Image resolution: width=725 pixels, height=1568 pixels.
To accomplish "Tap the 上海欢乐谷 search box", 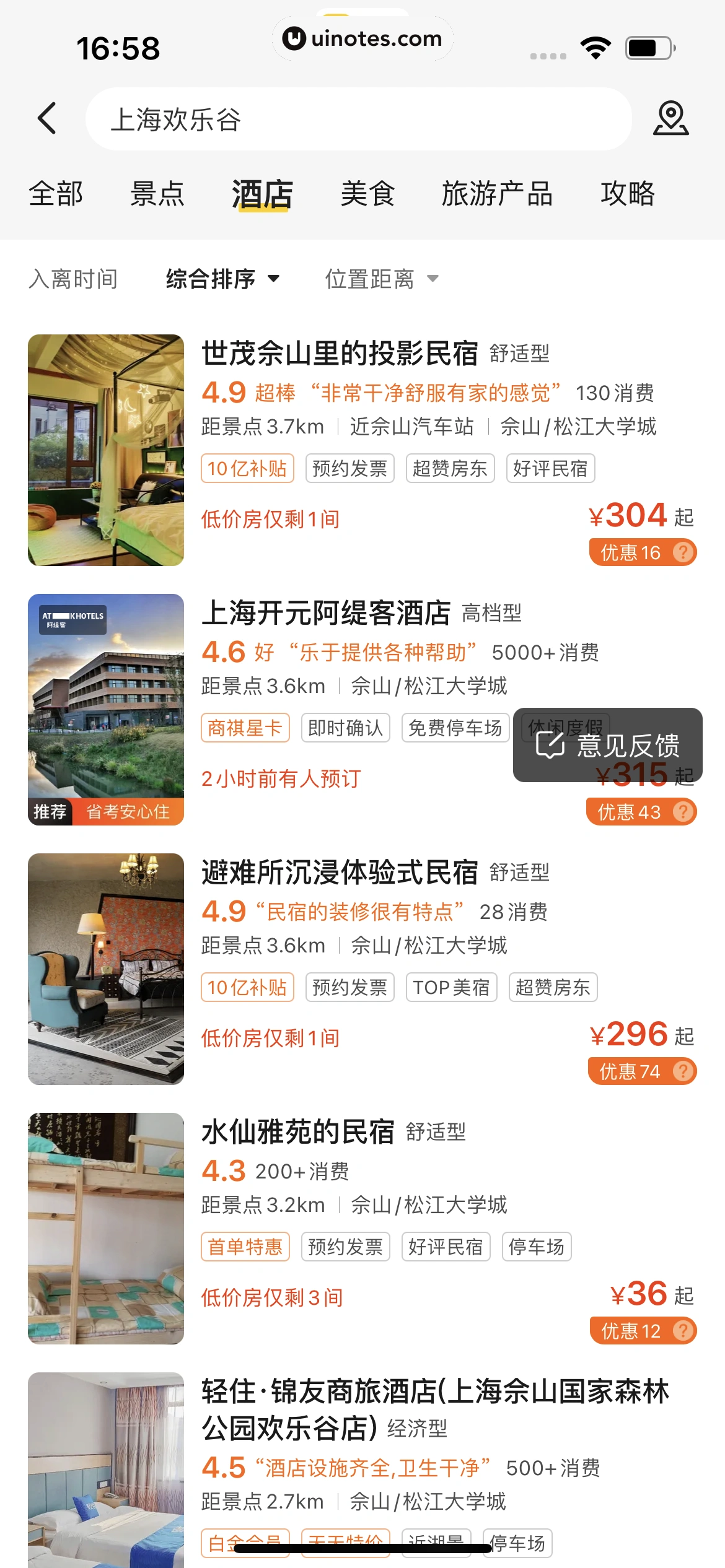I will (358, 119).
